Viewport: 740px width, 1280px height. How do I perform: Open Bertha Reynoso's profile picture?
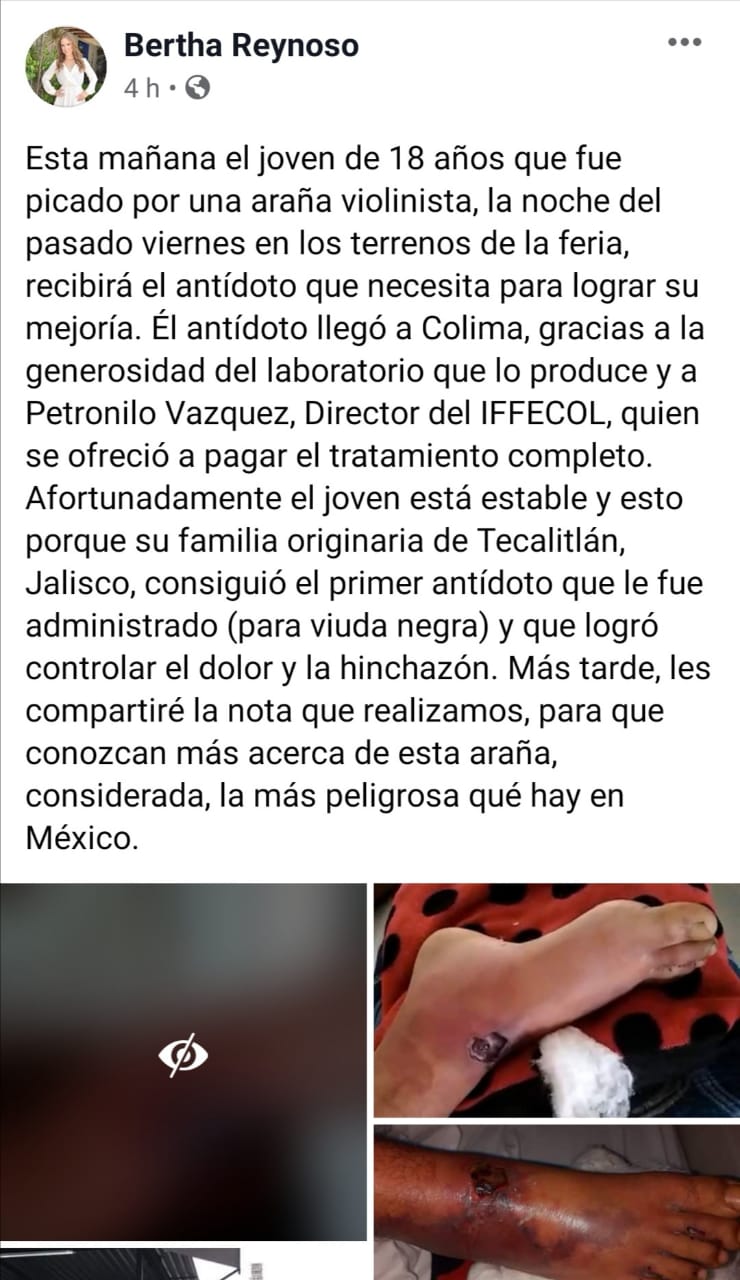point(66,66)
